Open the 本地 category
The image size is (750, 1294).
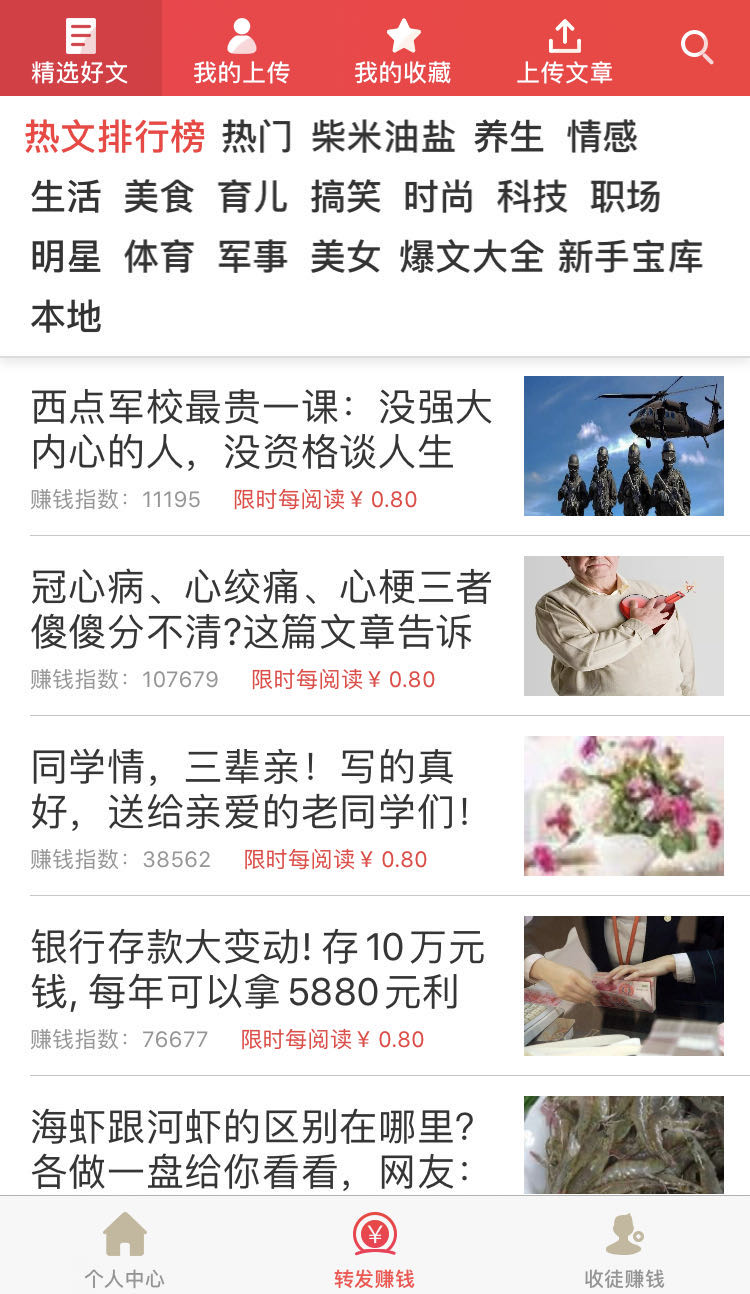point(66,317)
